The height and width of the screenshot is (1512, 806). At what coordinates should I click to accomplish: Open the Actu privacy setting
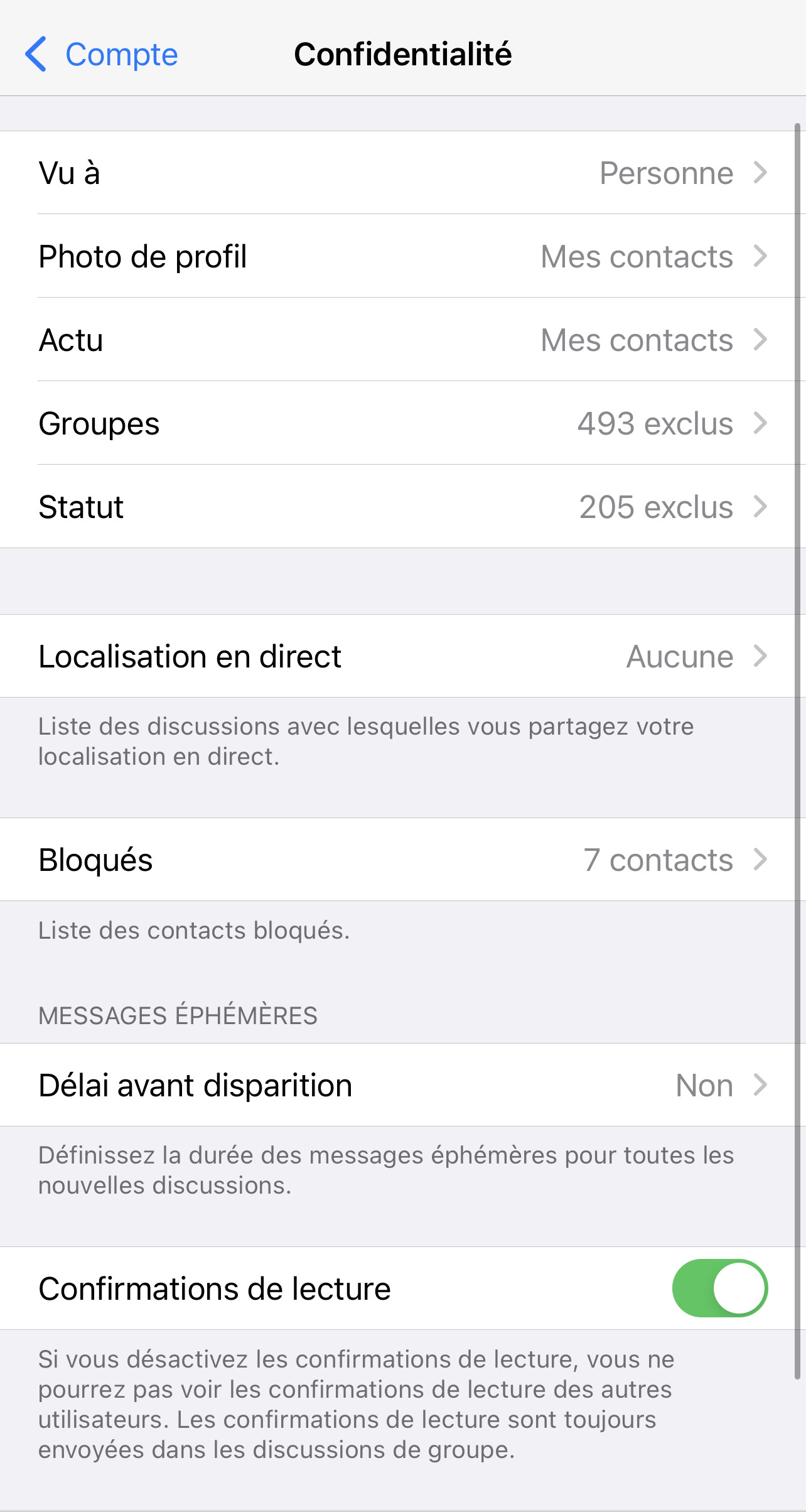[x=402, y=340]
